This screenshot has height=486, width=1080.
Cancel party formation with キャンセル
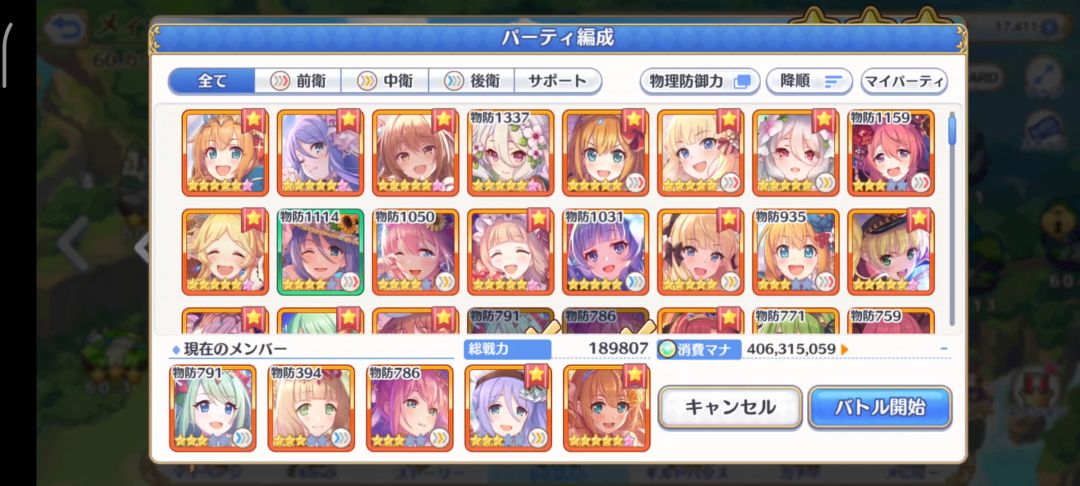730,407
